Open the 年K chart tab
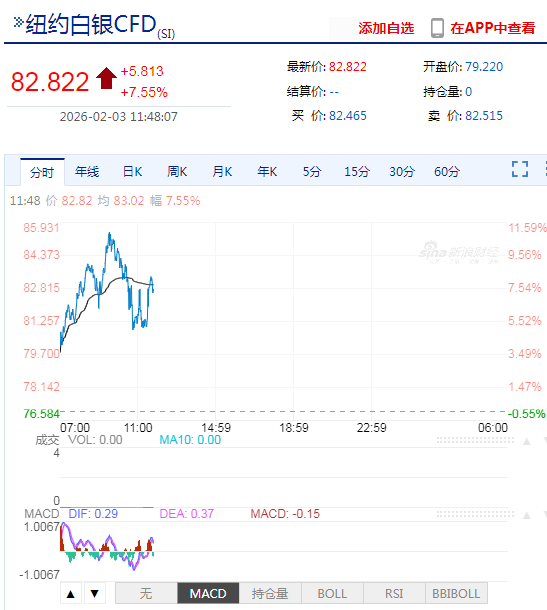Viewport: 547px width, 610px height. pyautogui.click(x=267, y=172)
